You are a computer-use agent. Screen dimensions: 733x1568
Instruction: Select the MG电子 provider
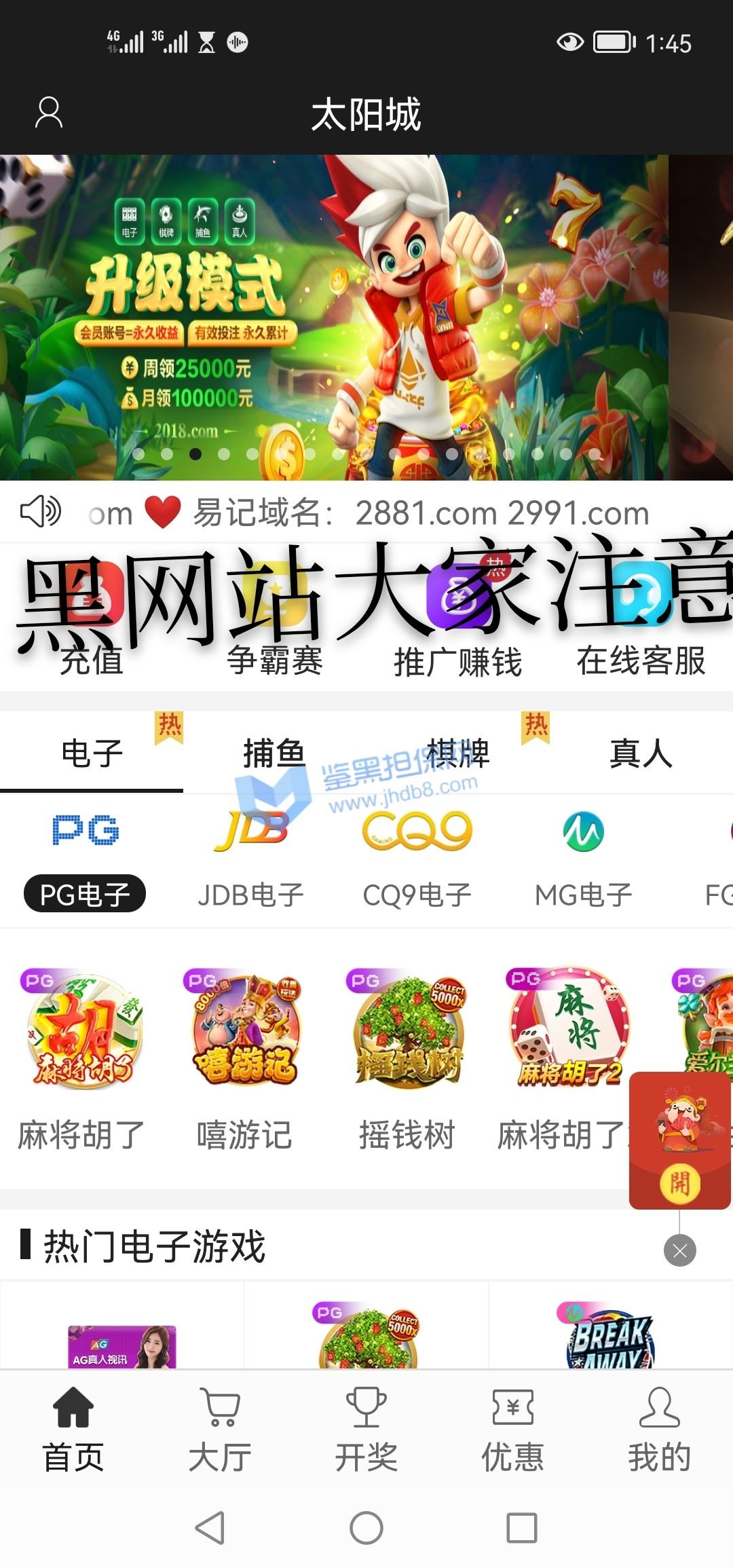tap(583, 859)
